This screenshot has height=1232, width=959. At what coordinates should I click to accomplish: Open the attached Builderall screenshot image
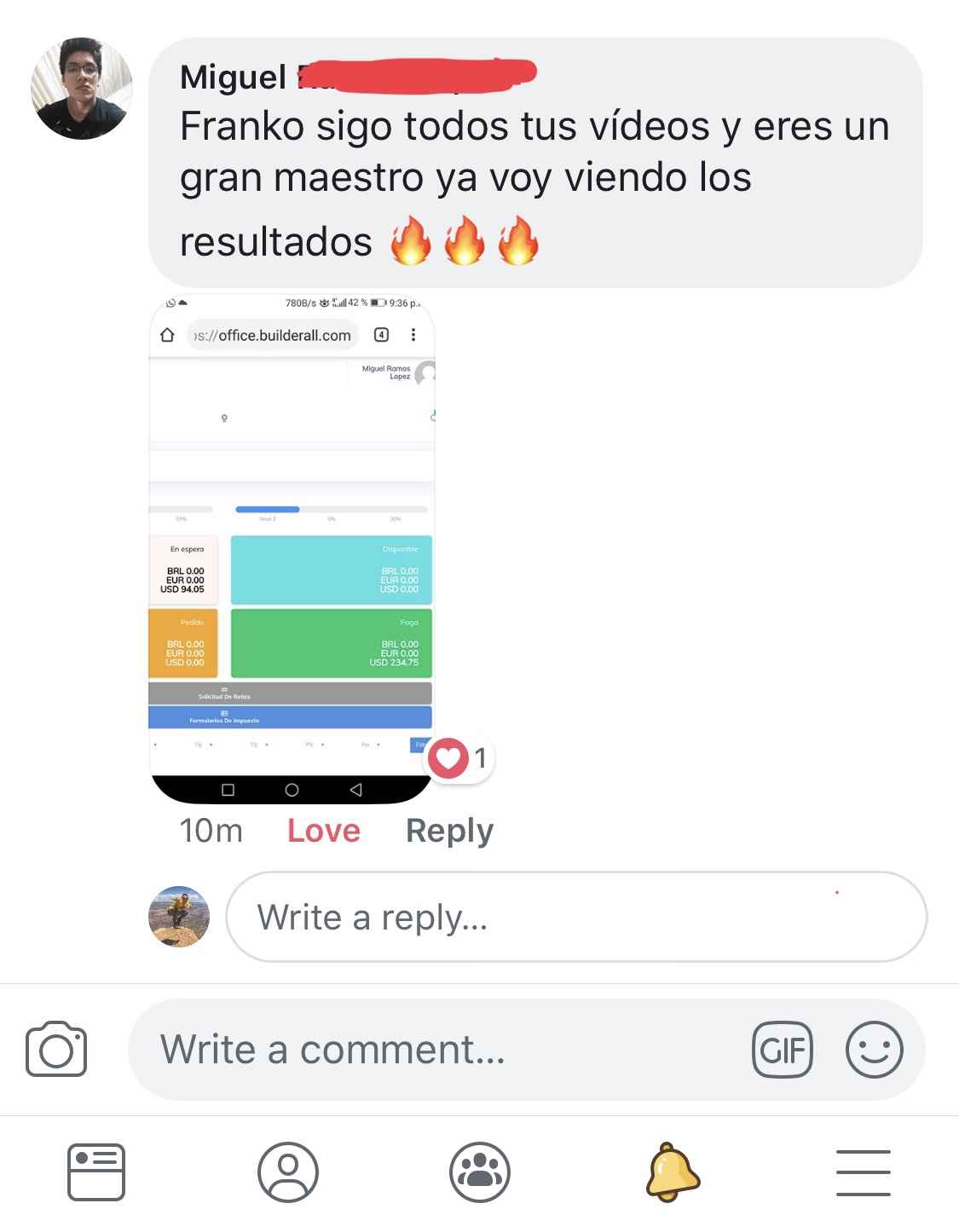tap(292, 550)
